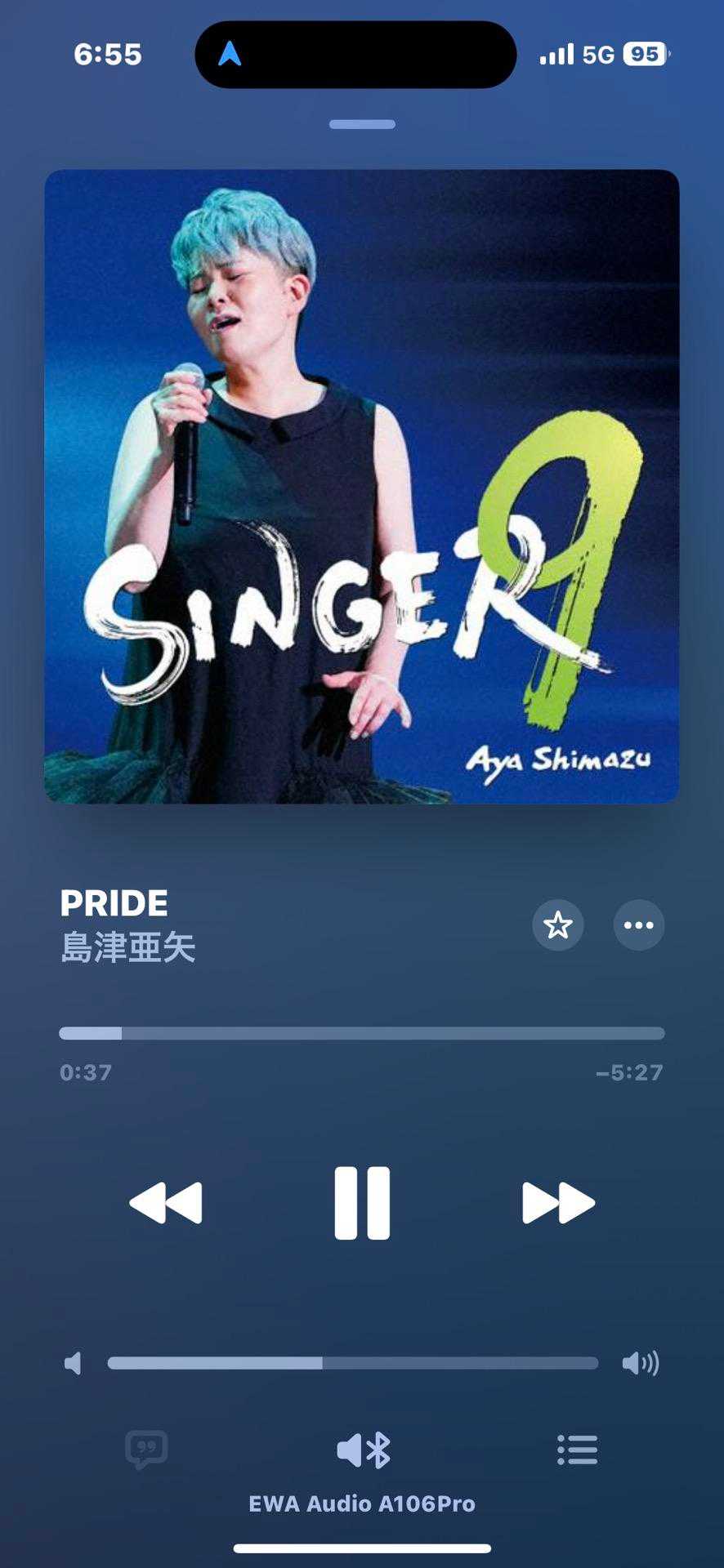This screenshot has height=1568, width=724.
Task: Show the lyrics view
Action: point(146,1450)
